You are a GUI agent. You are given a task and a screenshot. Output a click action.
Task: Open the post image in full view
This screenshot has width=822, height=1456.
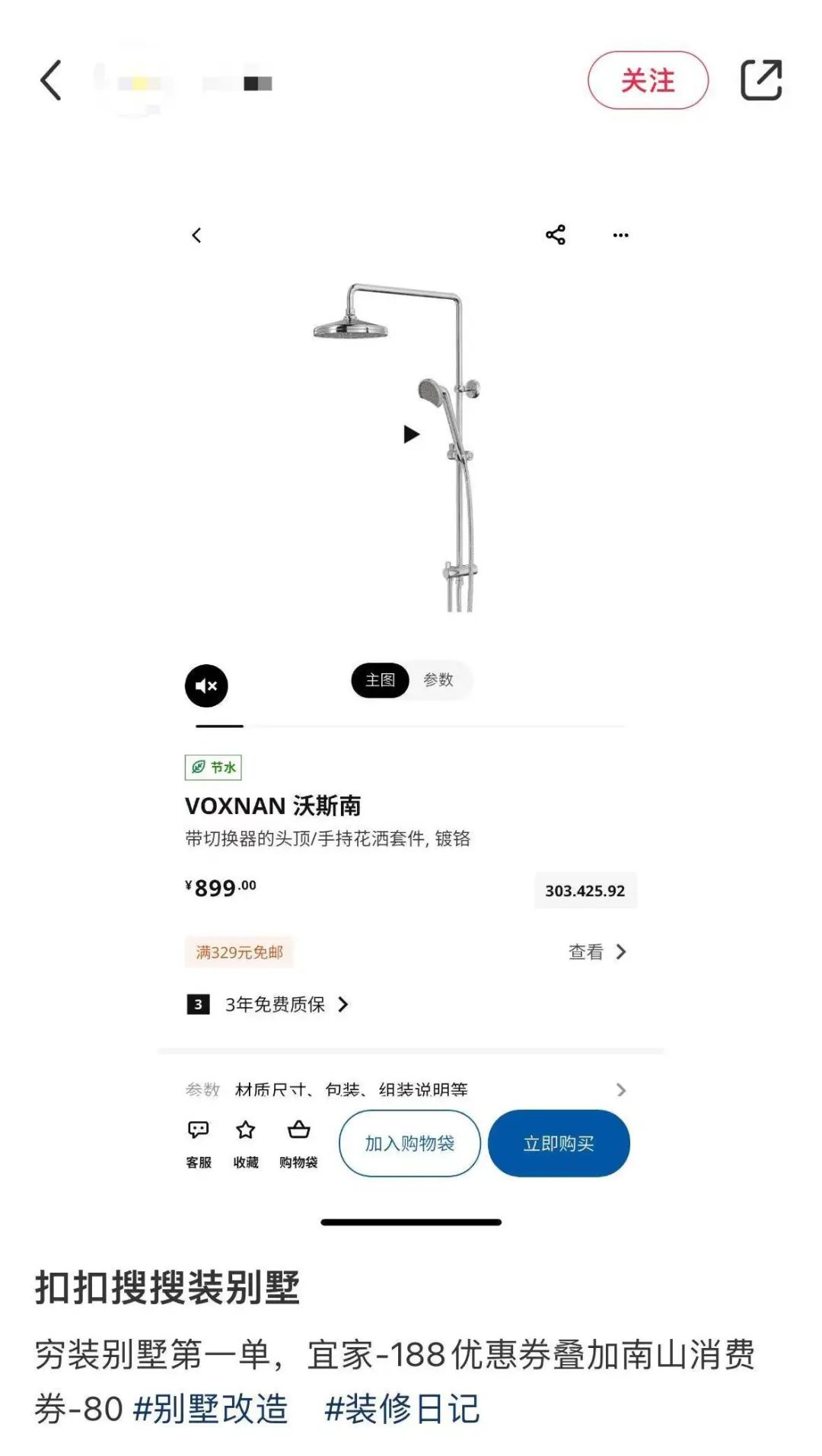[x=411, y=609]
